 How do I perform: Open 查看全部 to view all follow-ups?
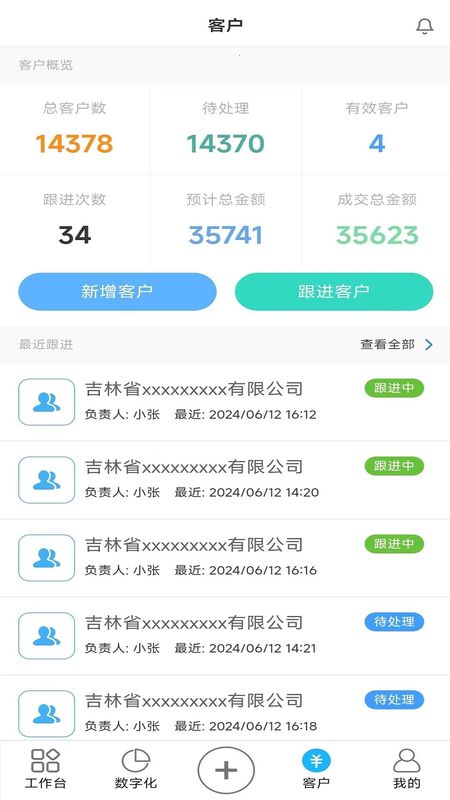(x=396, y=345)
